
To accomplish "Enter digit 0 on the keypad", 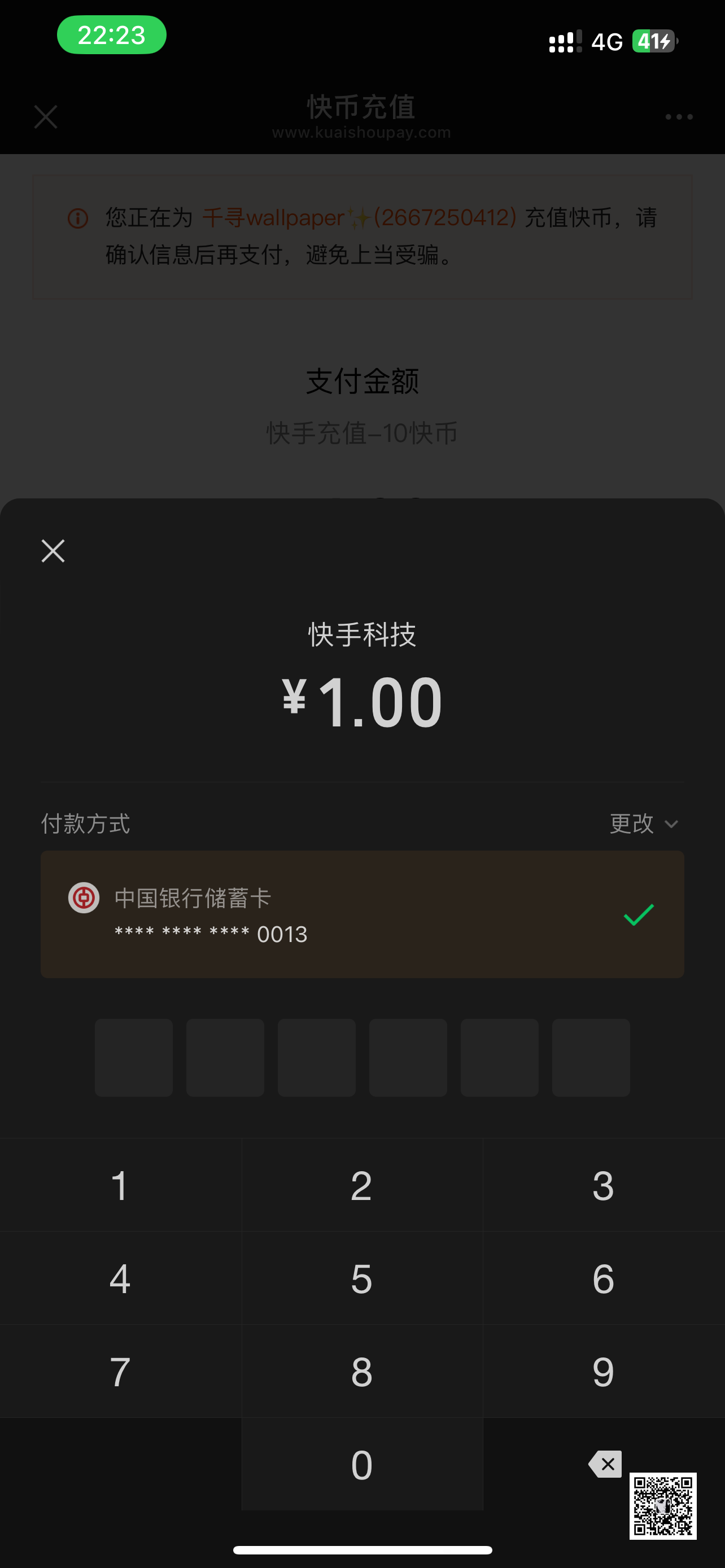I will [361, 1464].
